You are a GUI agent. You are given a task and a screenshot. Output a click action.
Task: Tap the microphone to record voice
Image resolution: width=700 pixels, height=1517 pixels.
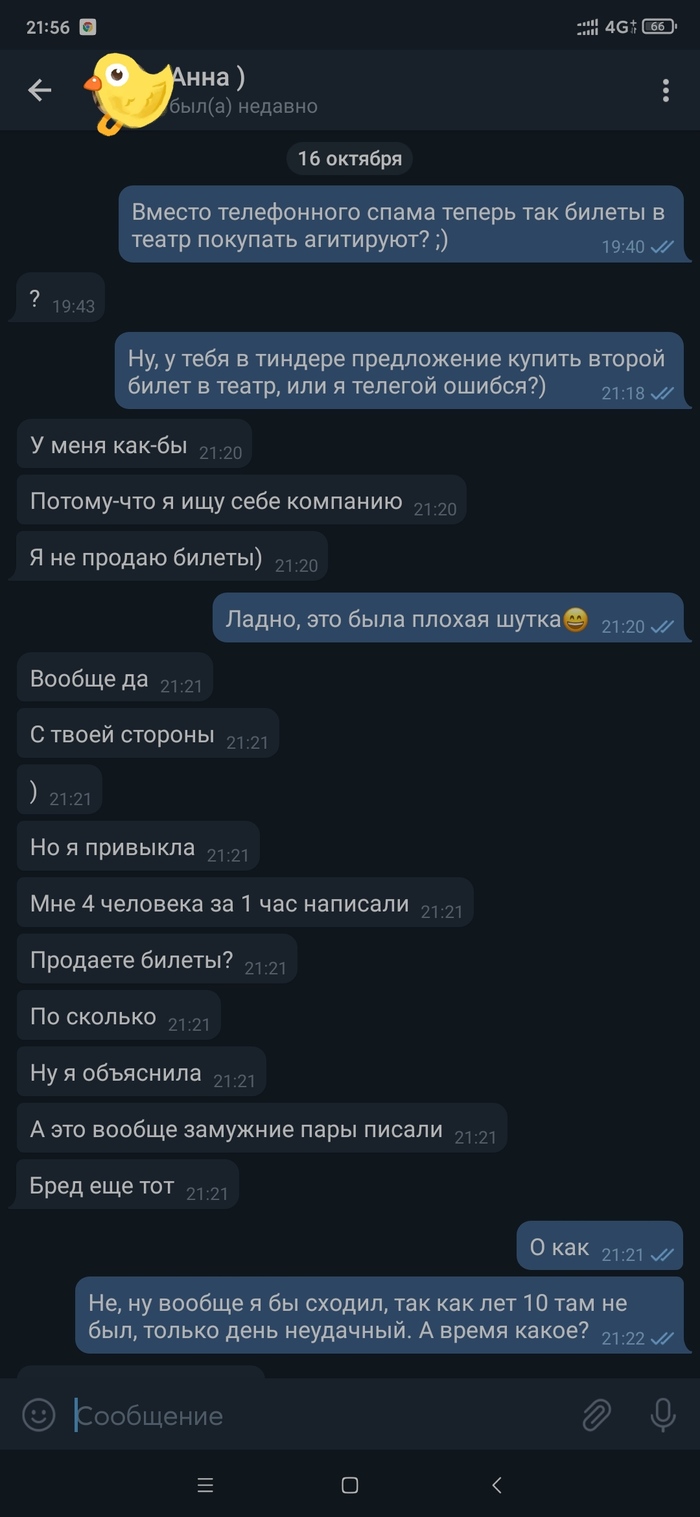click(x=662, y=1415)
